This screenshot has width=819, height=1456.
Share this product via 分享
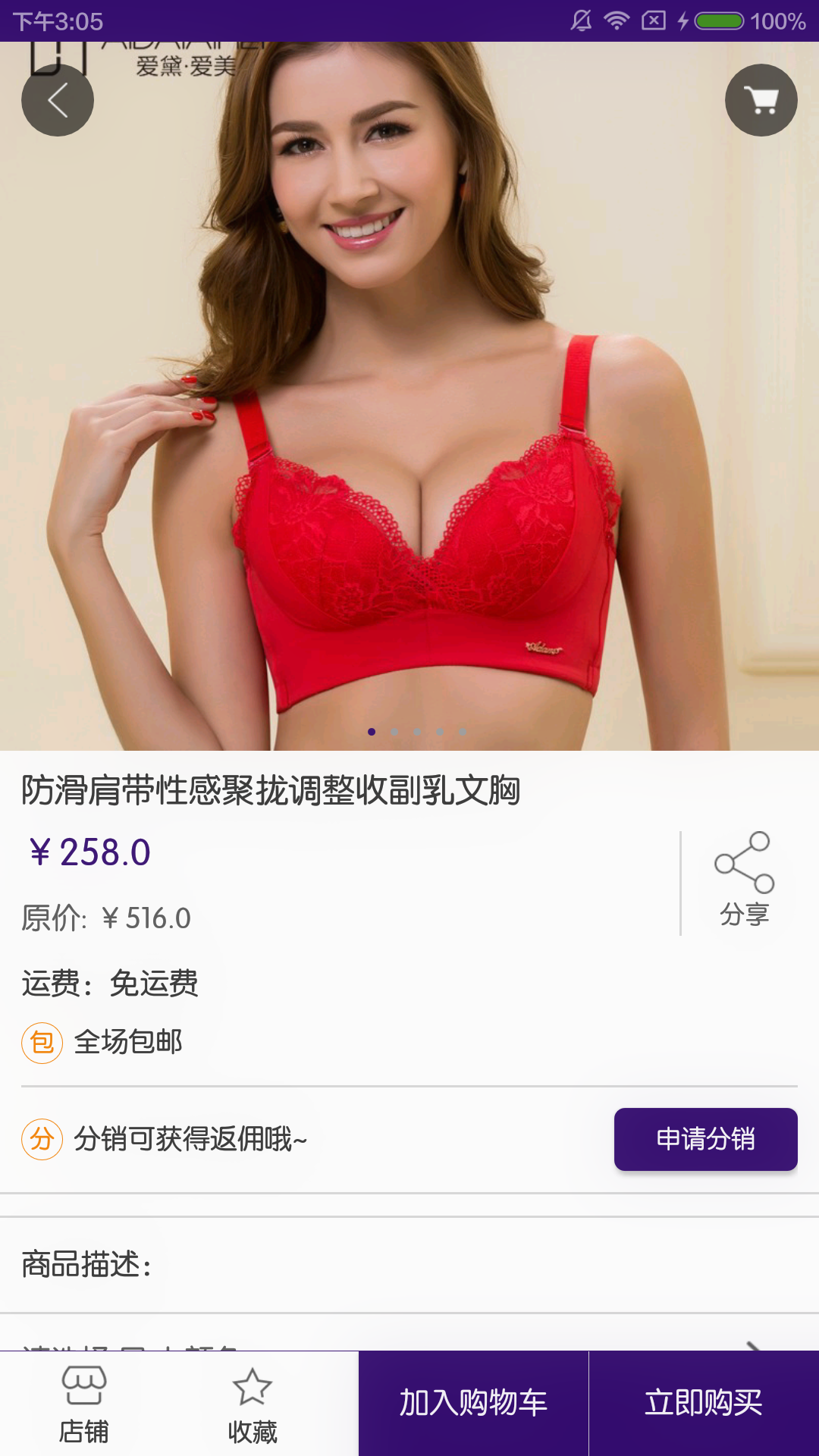point(743,880)
